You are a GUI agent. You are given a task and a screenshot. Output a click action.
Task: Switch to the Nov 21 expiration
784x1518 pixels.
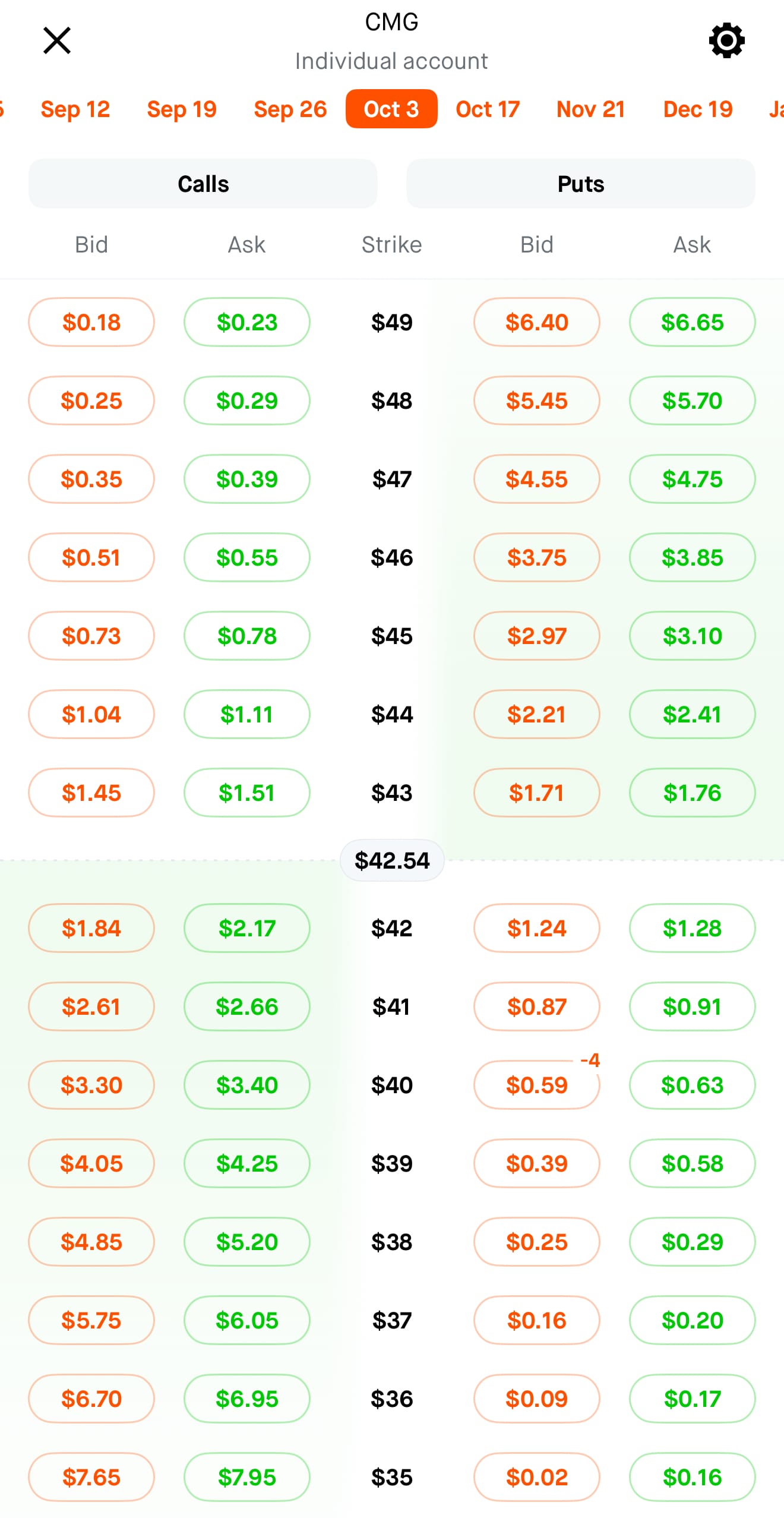[590, 109]
